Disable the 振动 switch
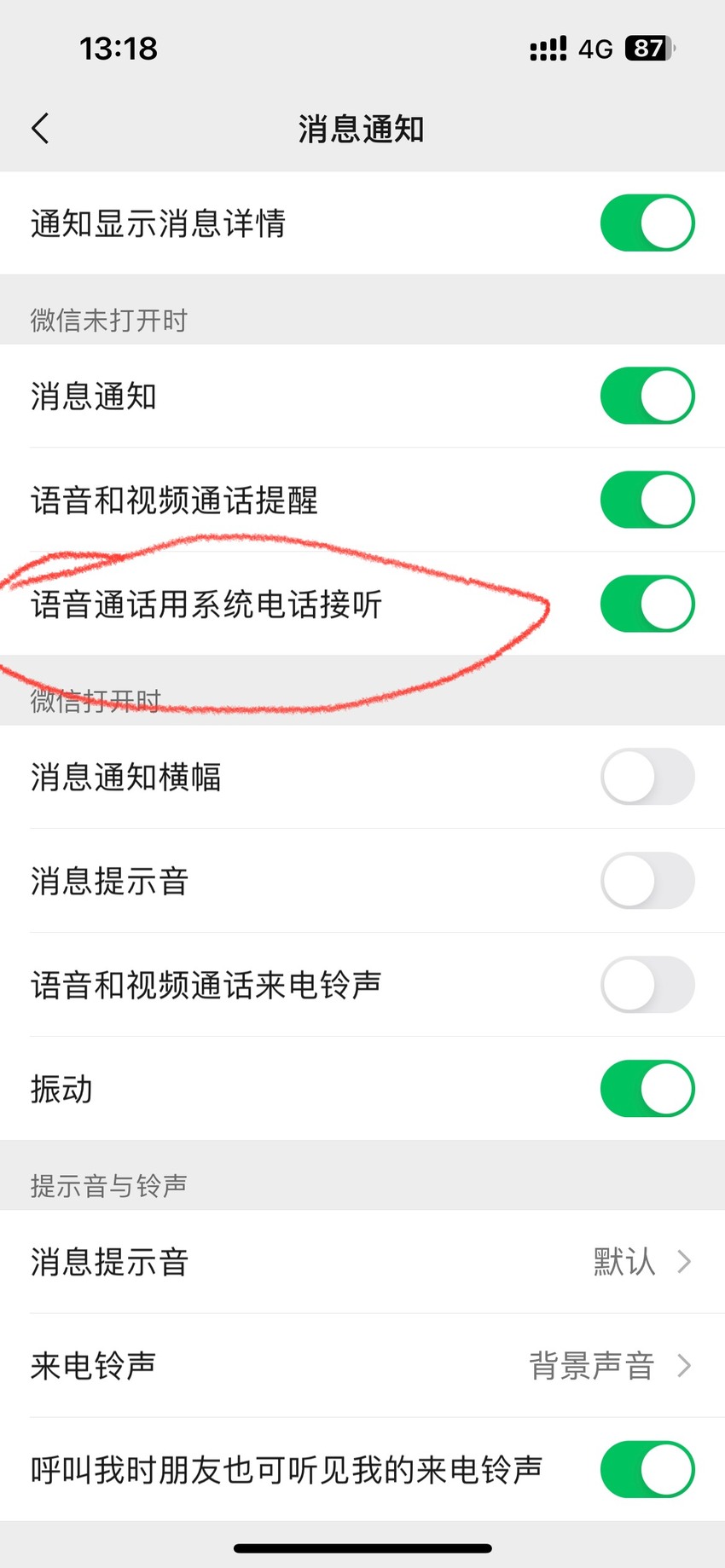The height and width of the screenshot is (1568, 725). pos(647,1089)
